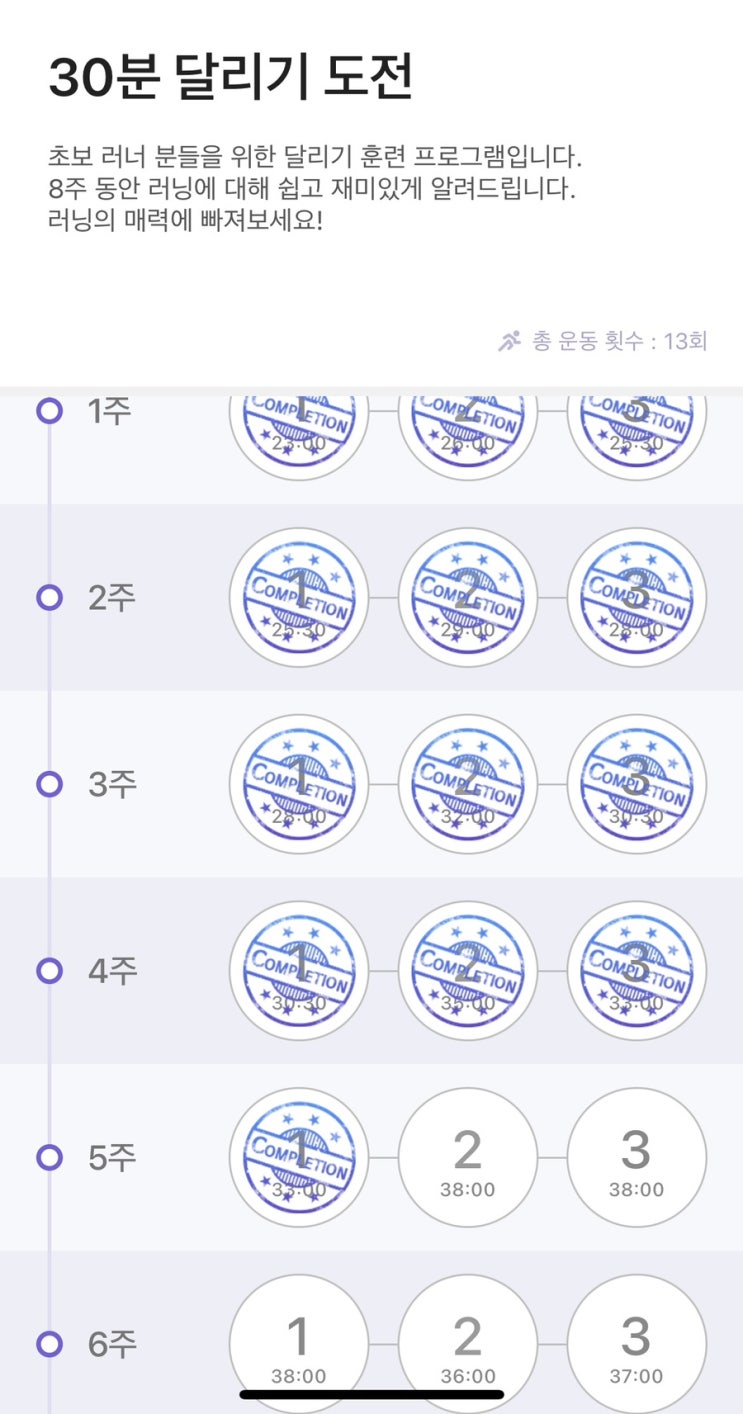View completed week 4 session 3

tap(637, 970)
